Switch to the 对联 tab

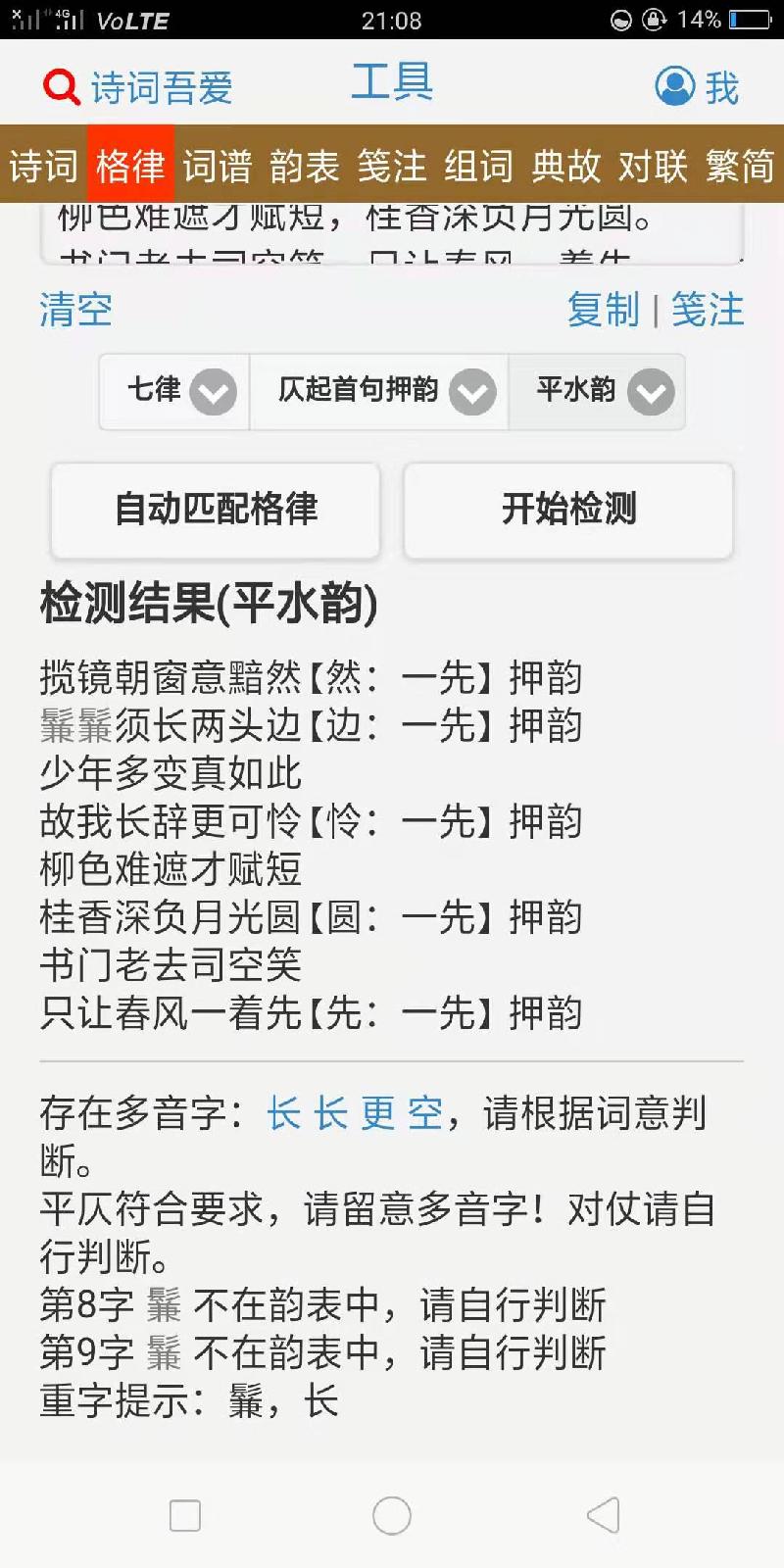pyautogui.click(x=654, y=166)
